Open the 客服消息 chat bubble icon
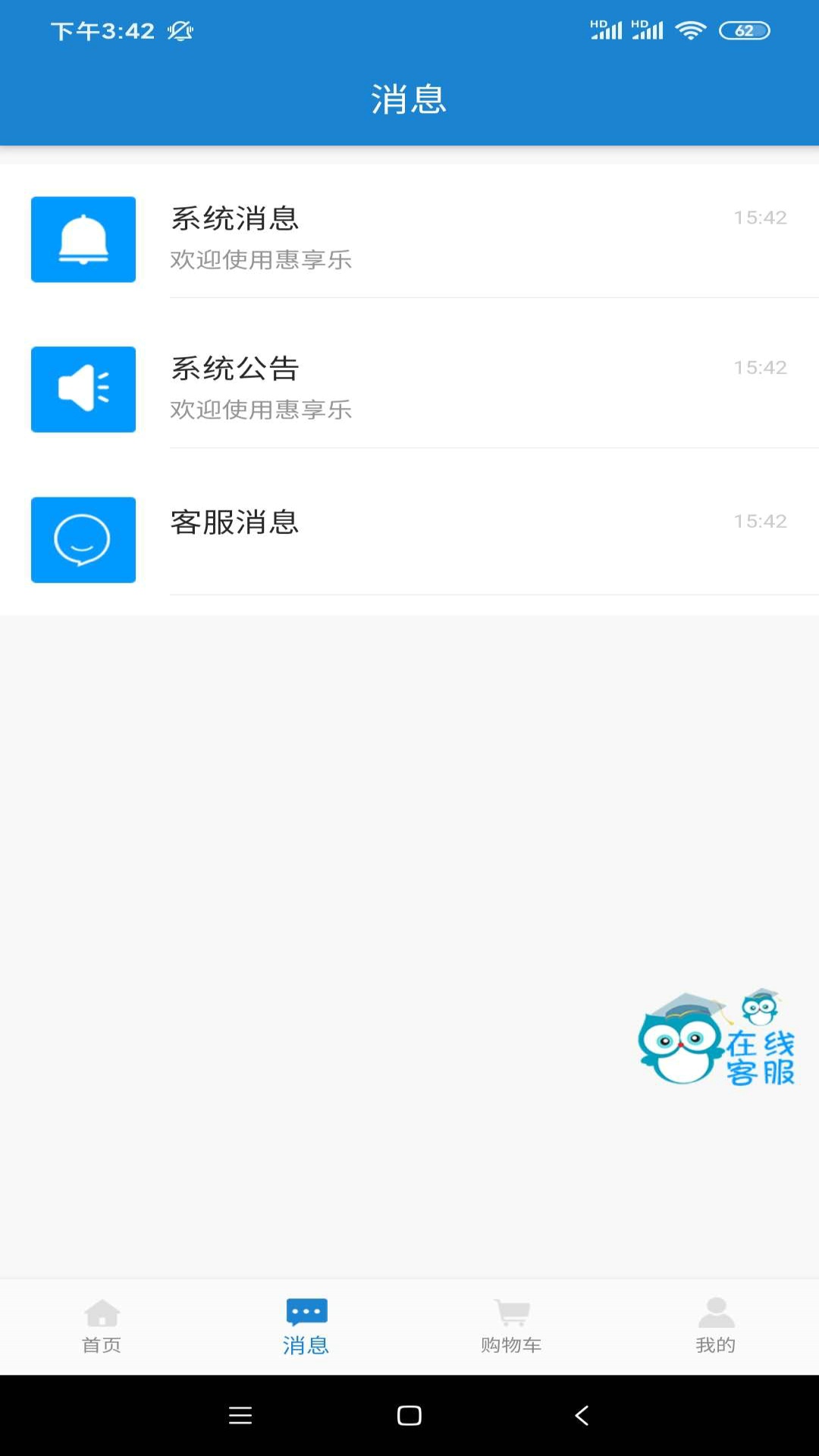This screenshot has width=819, height=1456. [x=83, y=540]
